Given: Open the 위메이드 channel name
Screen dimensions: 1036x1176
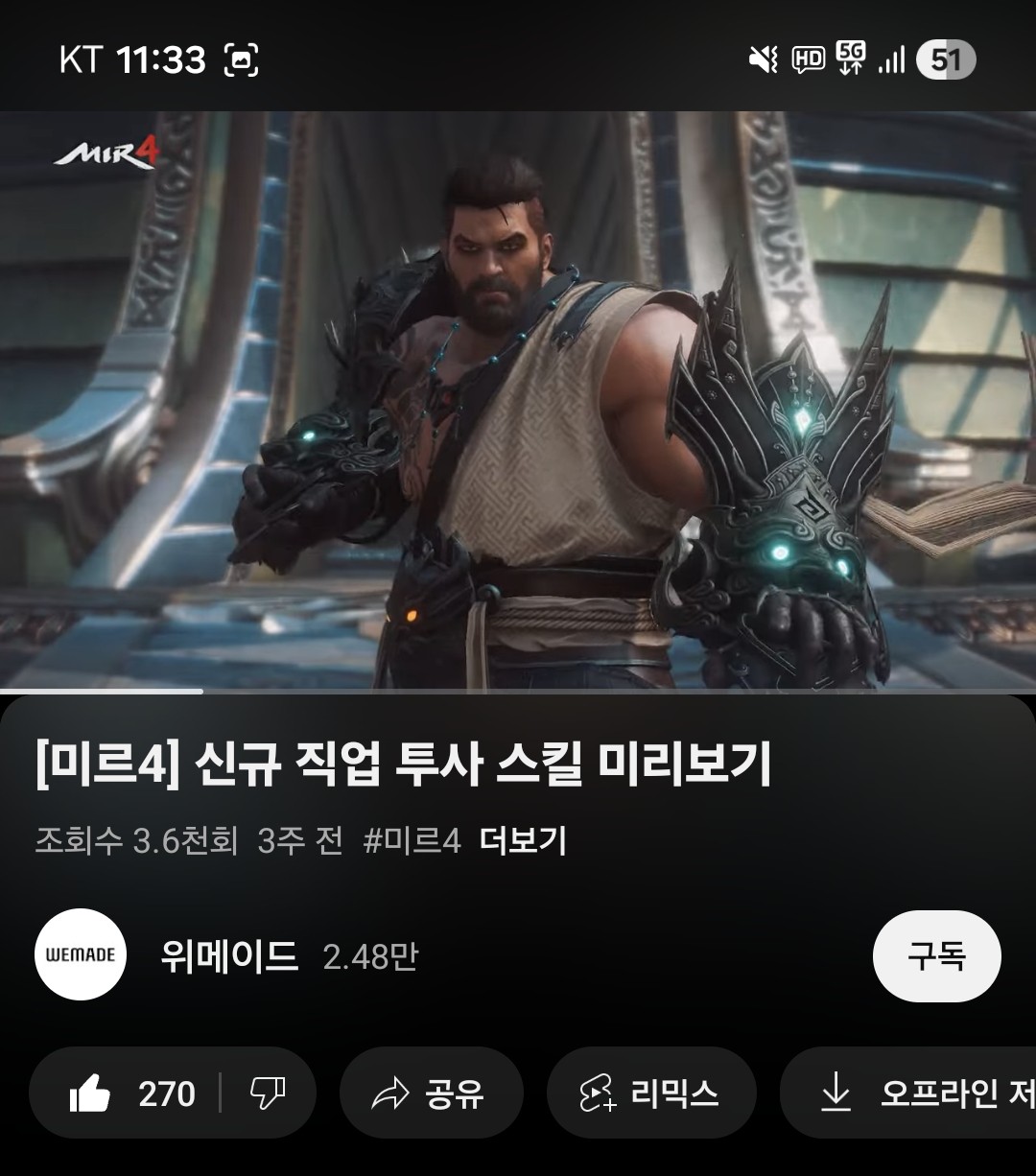Looking at the screenshot, I should tap(229, 956).
